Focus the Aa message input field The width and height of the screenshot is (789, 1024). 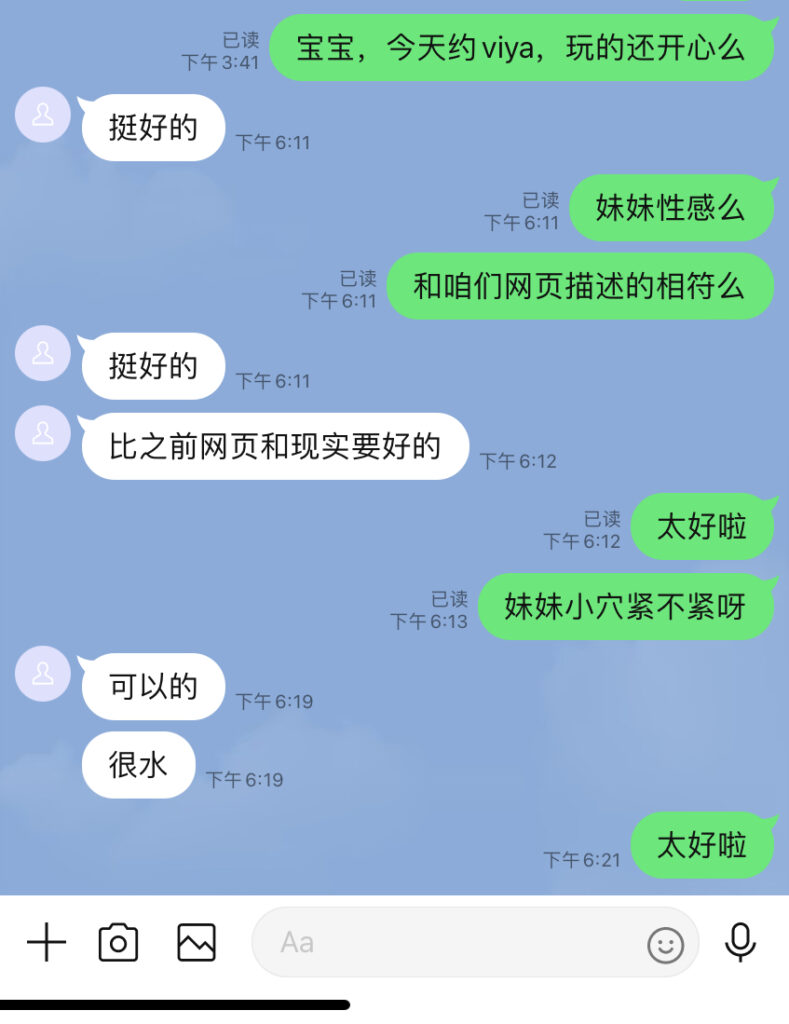450,942
